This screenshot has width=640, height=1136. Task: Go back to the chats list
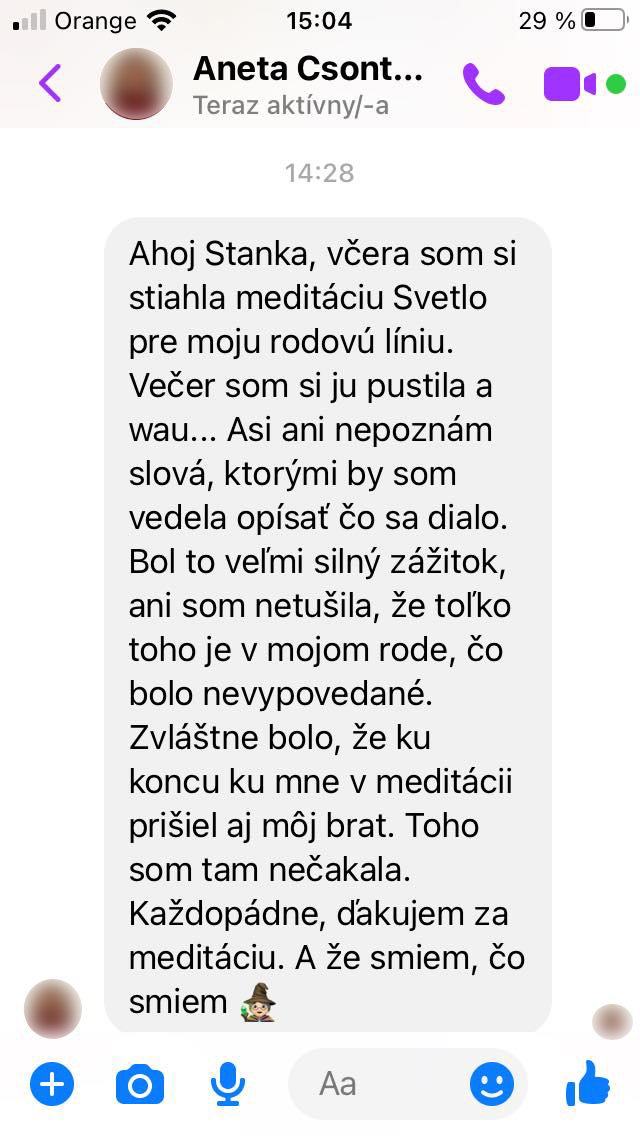(x=50, y=83)
